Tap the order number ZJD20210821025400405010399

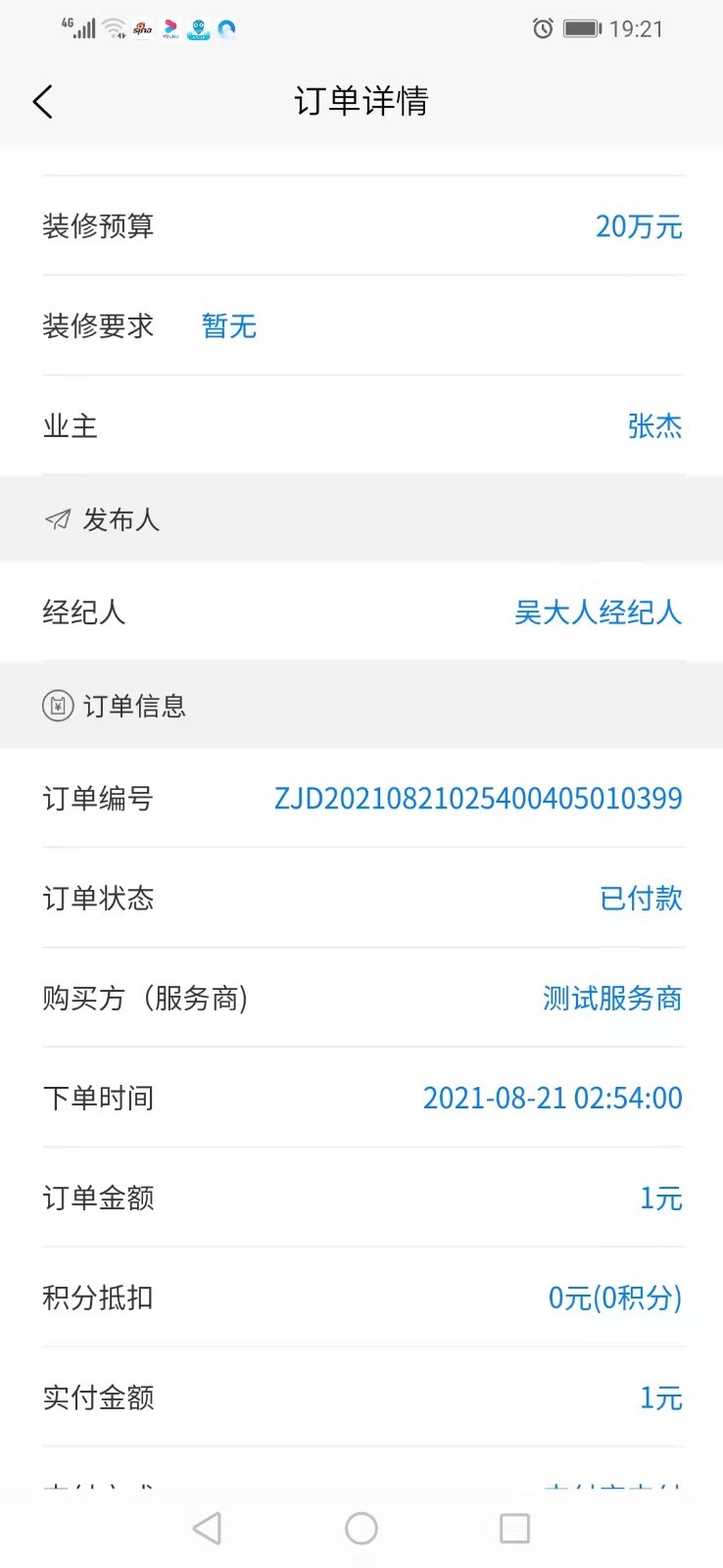479,799
